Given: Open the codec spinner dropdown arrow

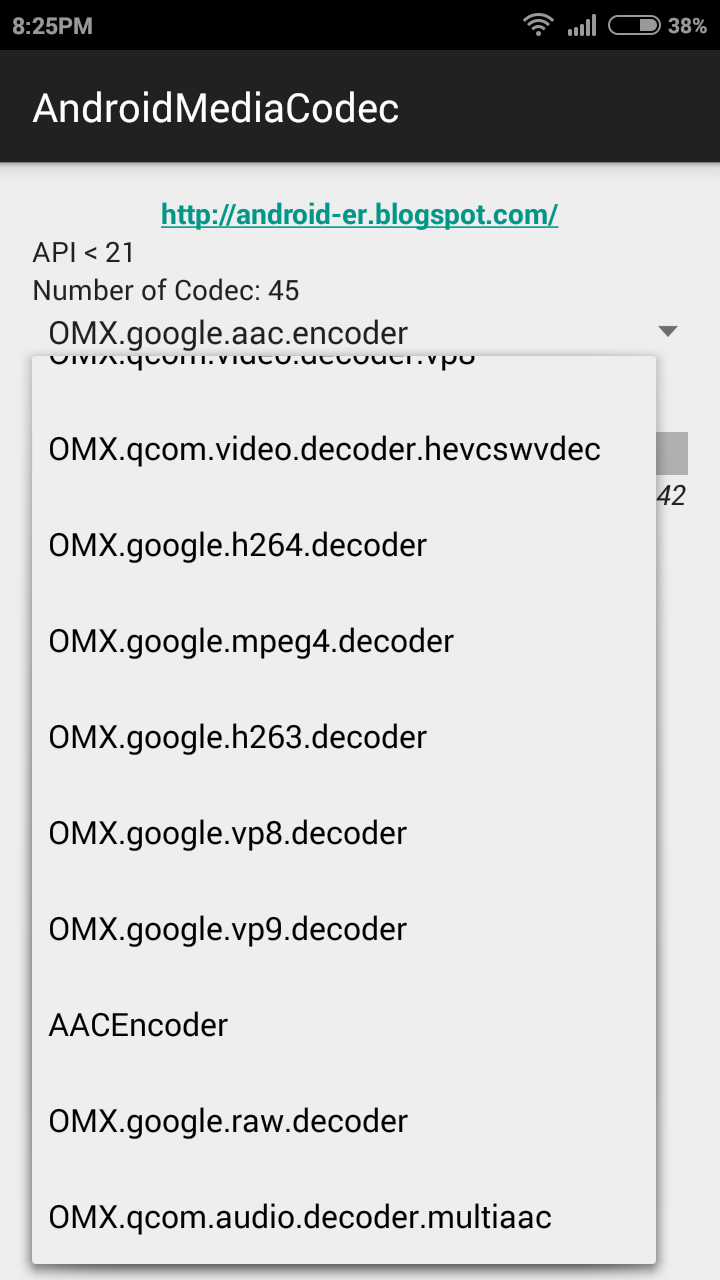Looking at the screenshot, I should coord(670,331).
